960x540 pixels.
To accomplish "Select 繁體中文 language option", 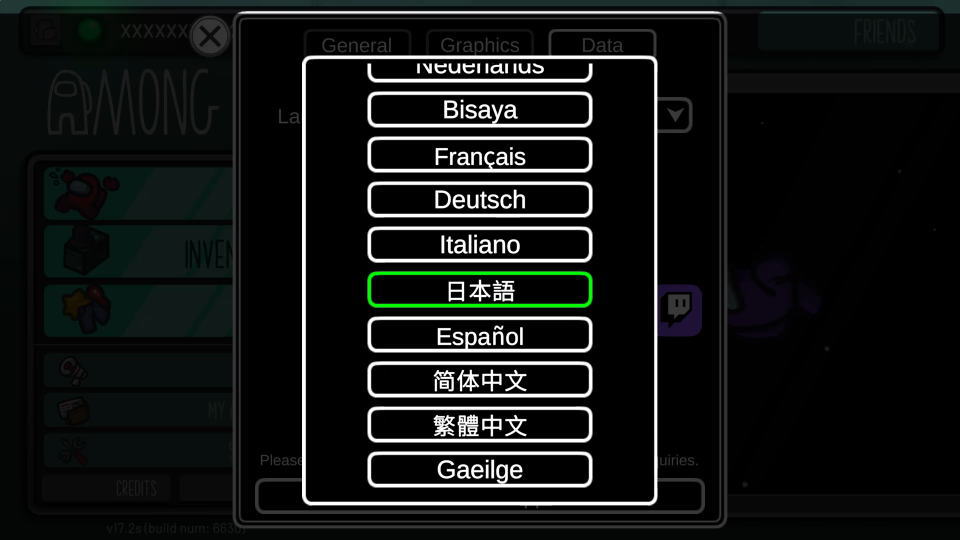I will click(x=480, y=425).
